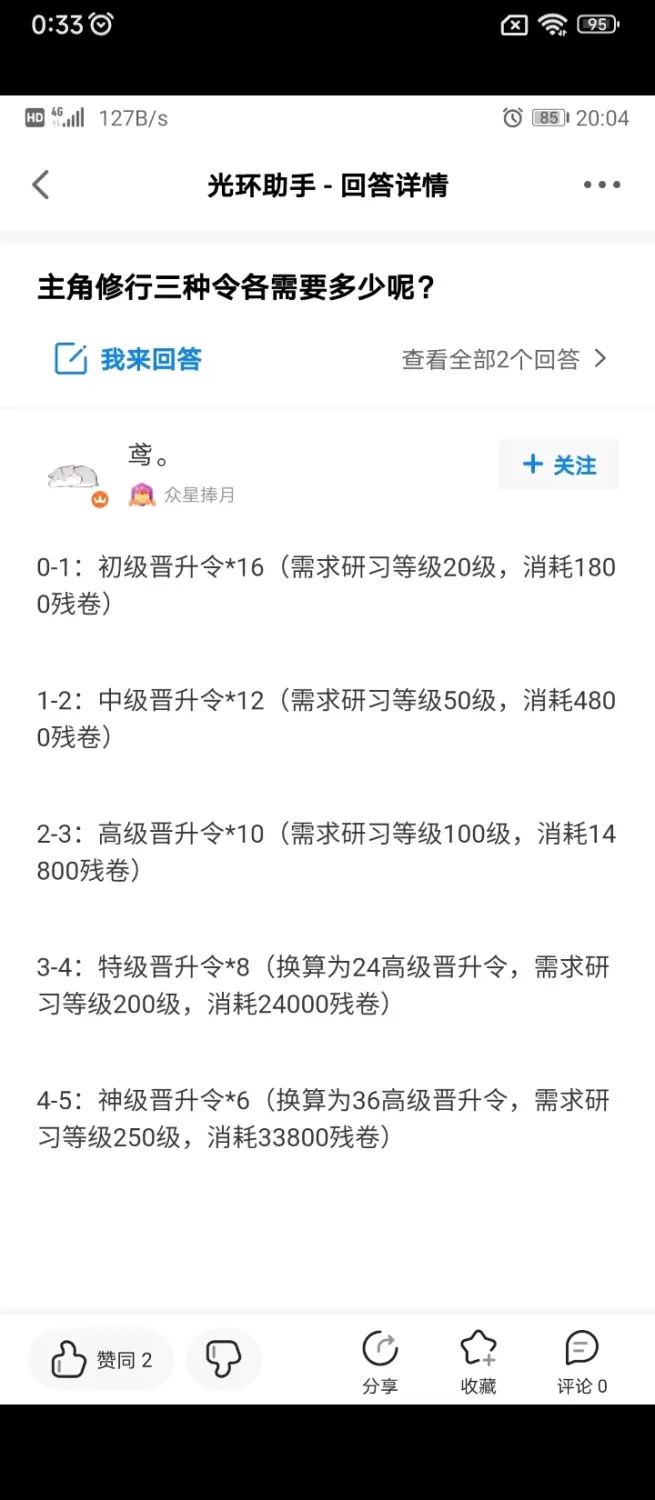Upvote this answer with 赞同

101,1360
